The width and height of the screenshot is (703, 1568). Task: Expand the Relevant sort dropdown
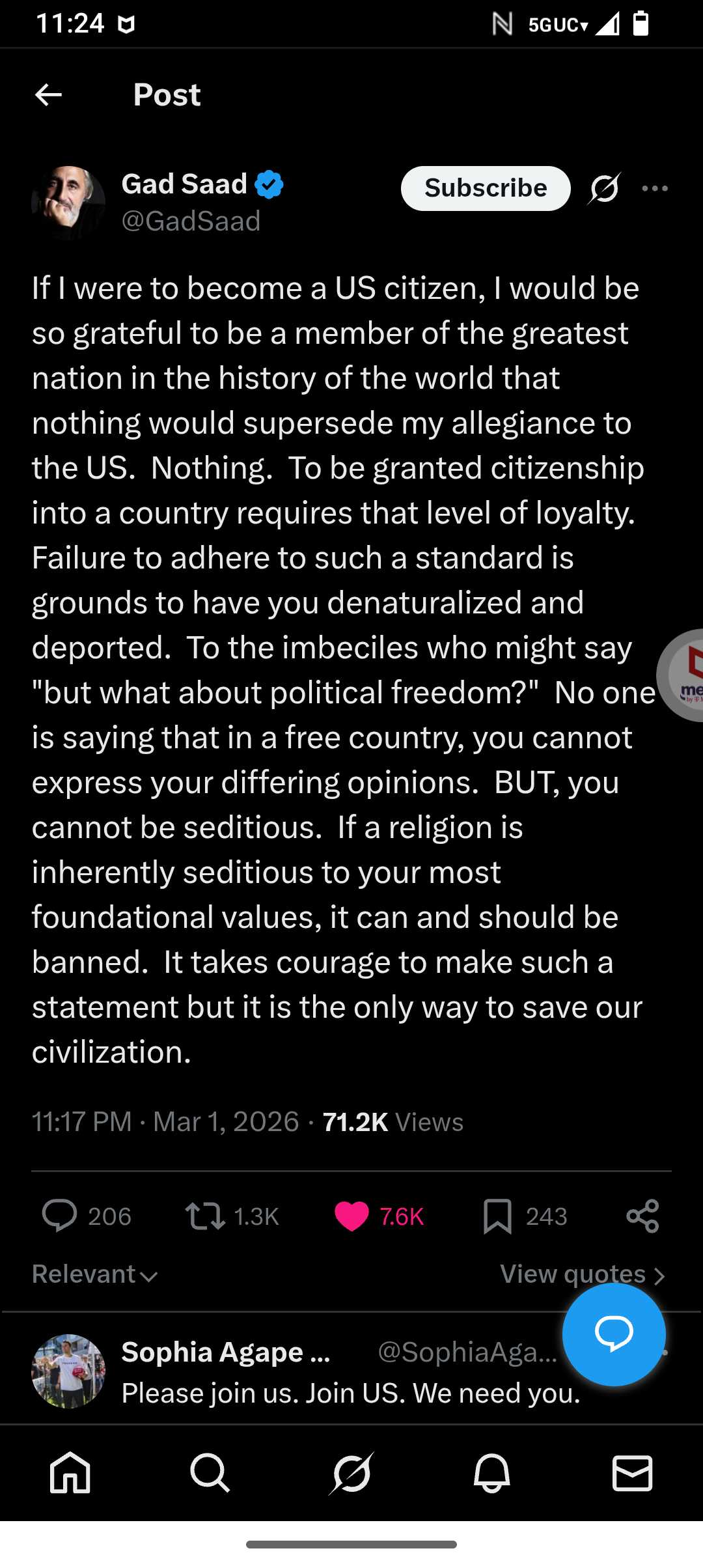coord(95,1274)
